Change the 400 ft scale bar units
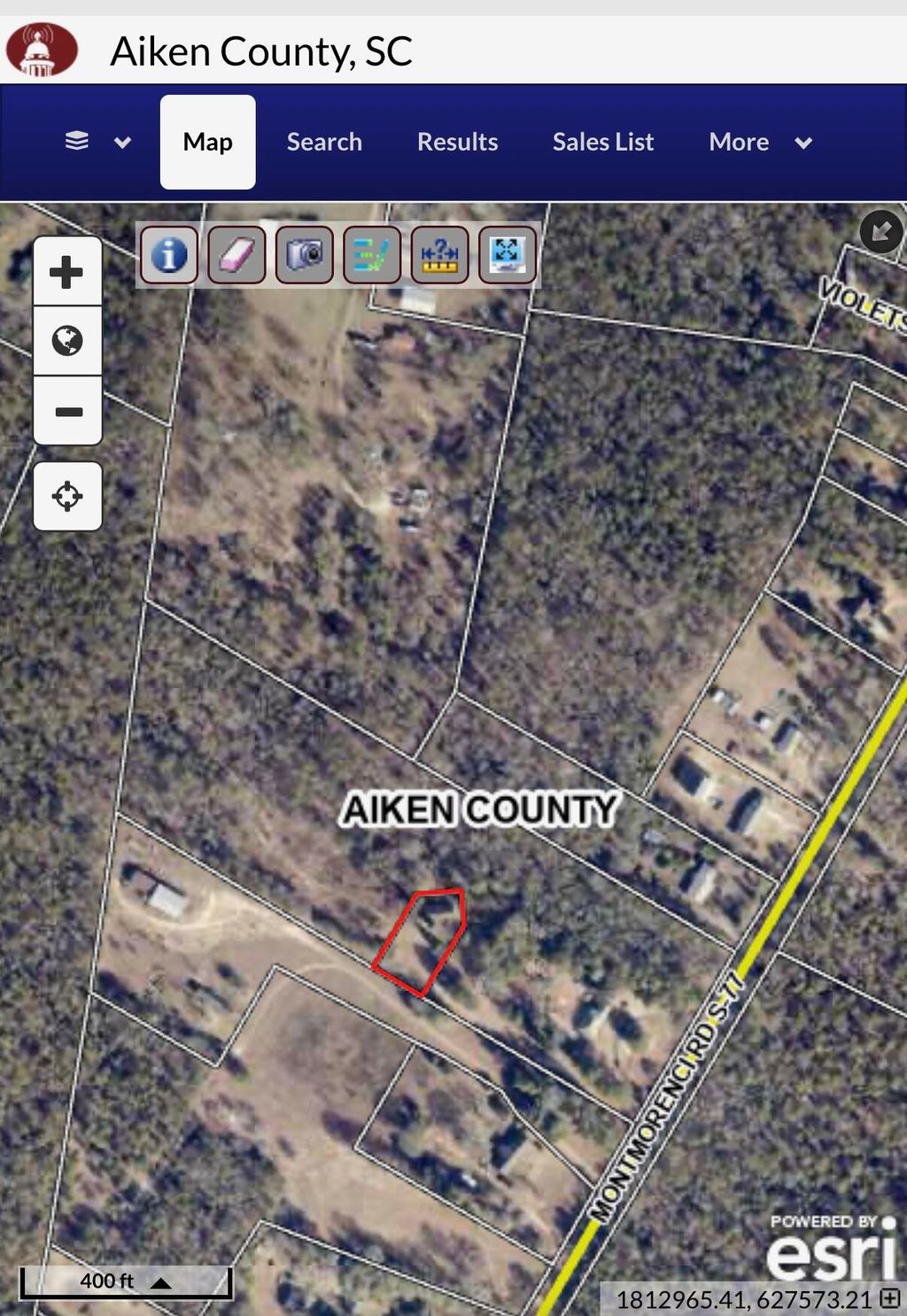 pos(160,1282)
